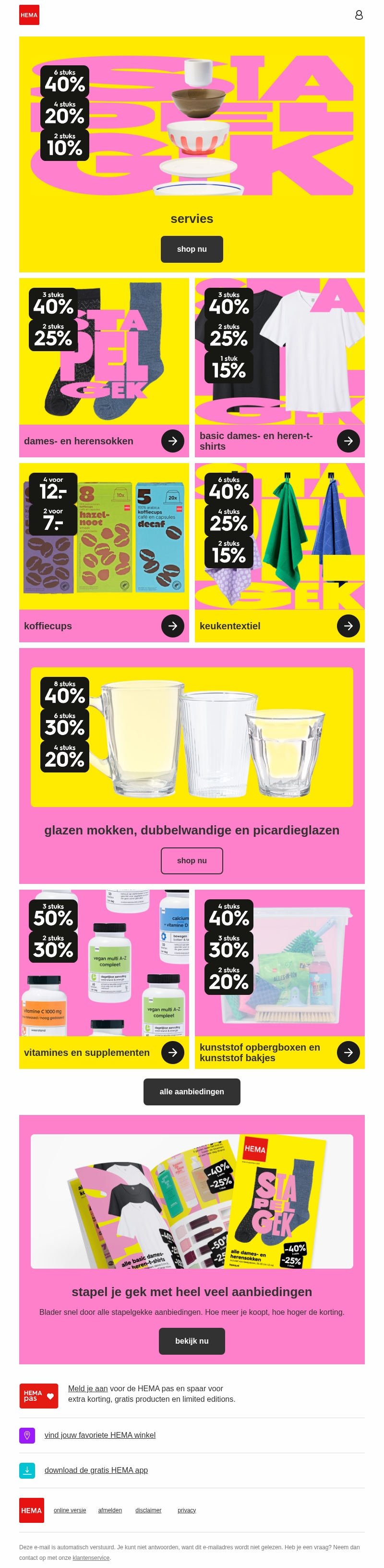Screen dimensions: 384x1568
Task: Open download de gratis HEMA app
Action: [96, 1470]
